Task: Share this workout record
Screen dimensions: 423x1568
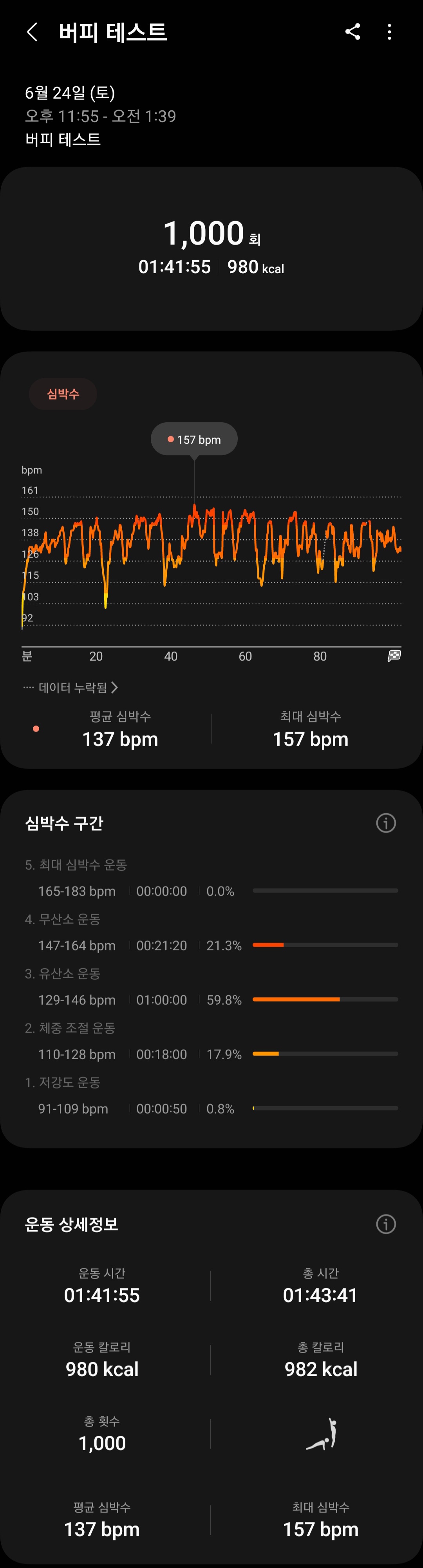Action: 352,32
